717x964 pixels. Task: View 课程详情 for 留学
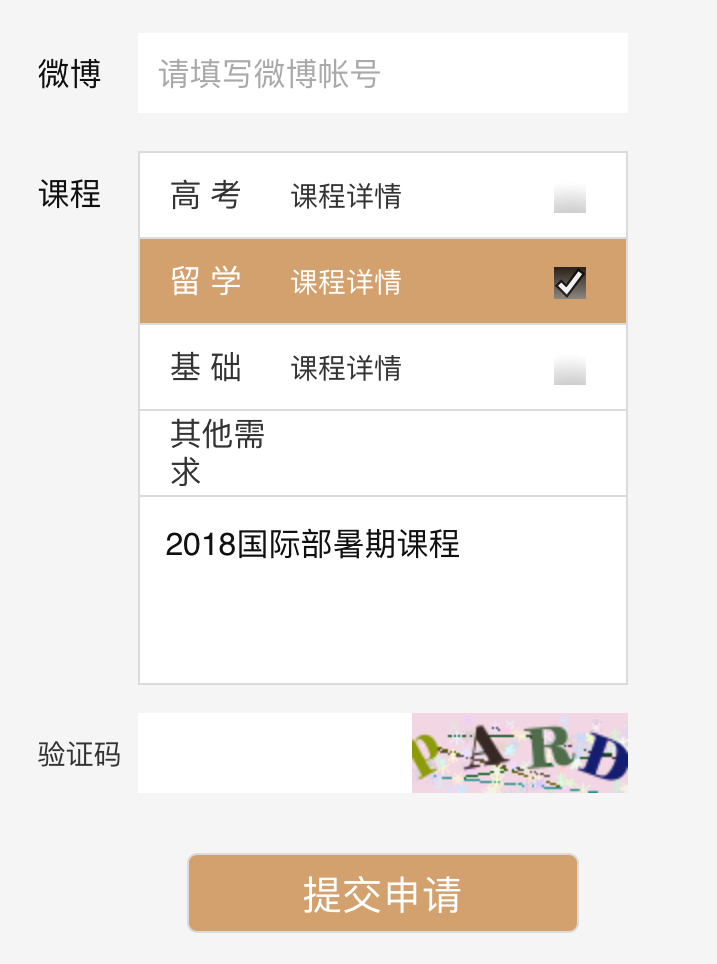coord(346,283)
